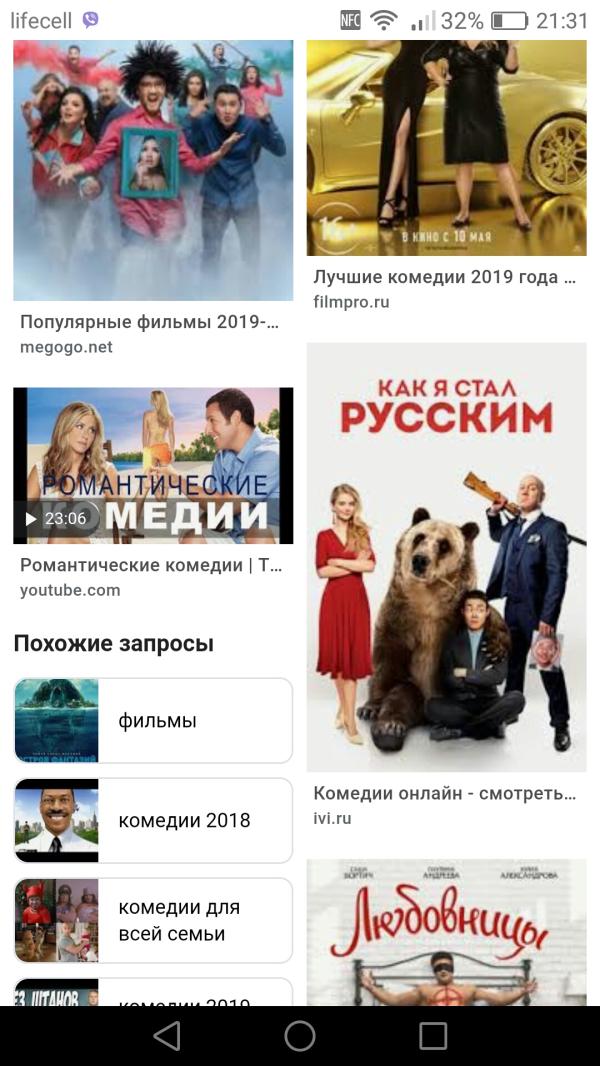Choose the 'комедии для всей семьи' related search

pos(153,921)
